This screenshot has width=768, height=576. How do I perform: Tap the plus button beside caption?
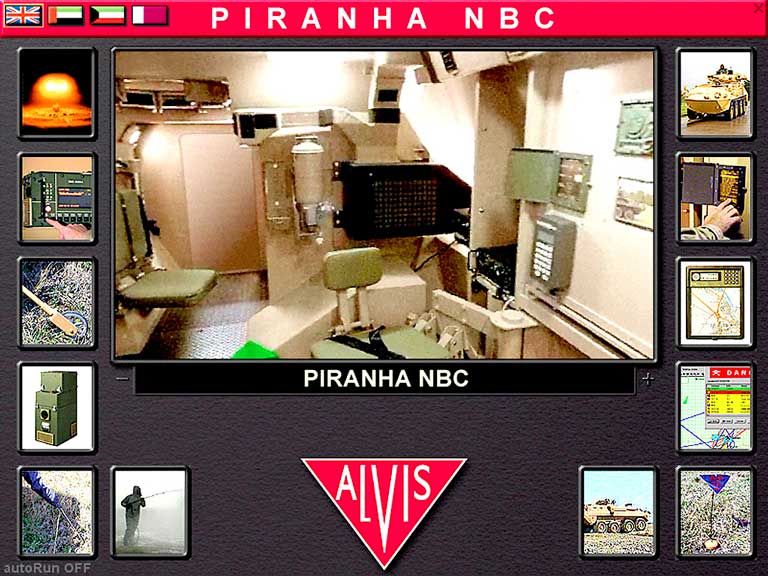pos(647,379)
